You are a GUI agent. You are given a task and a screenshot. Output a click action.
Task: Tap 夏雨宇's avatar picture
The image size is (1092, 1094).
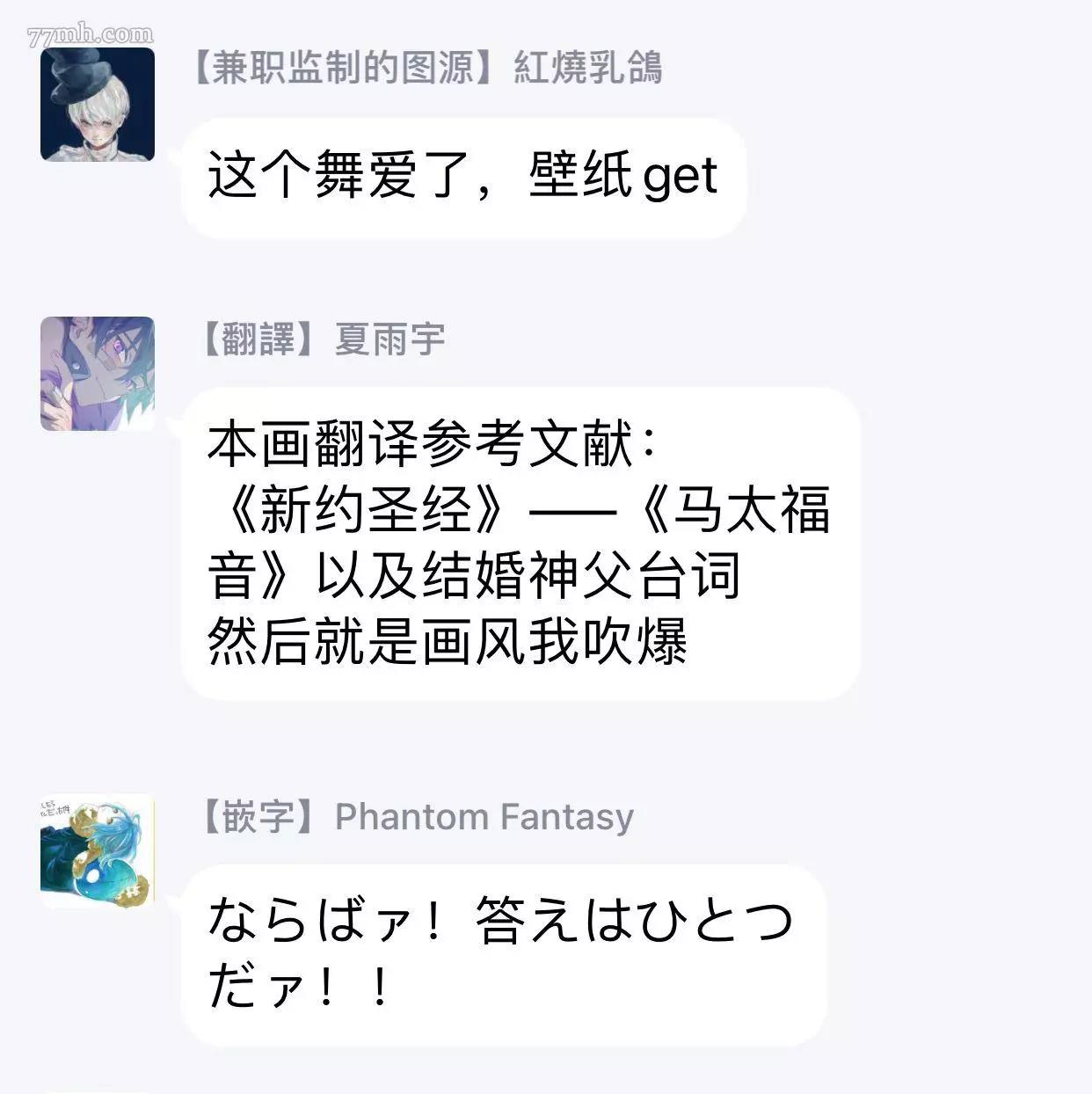click(x=98, y=374)
